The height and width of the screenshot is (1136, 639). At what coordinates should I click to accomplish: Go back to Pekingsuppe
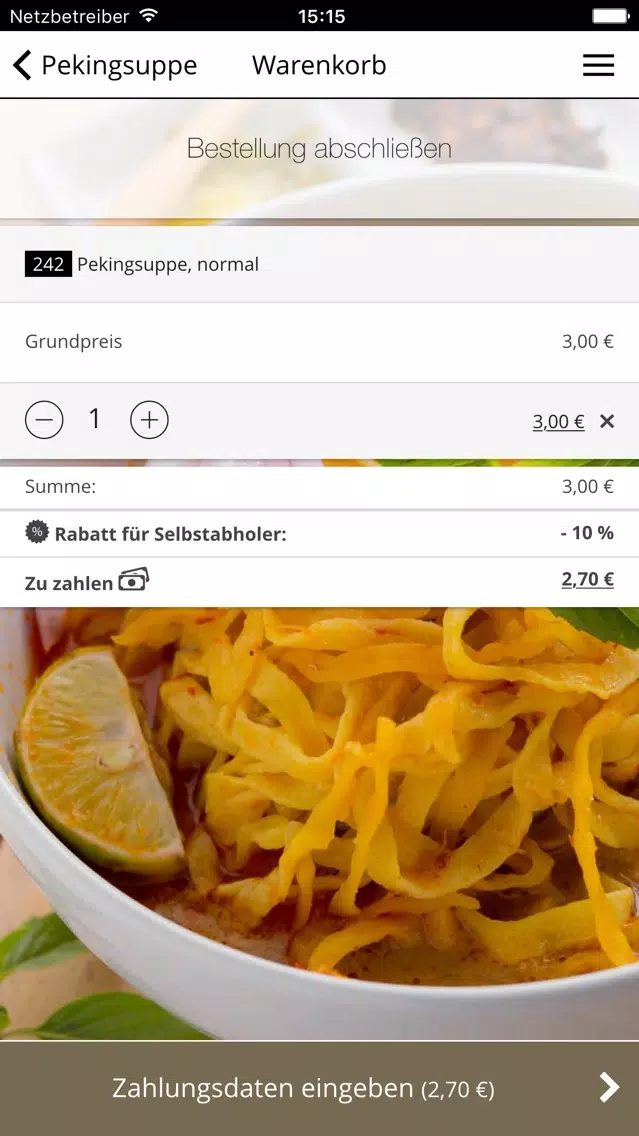coord(105,65)
